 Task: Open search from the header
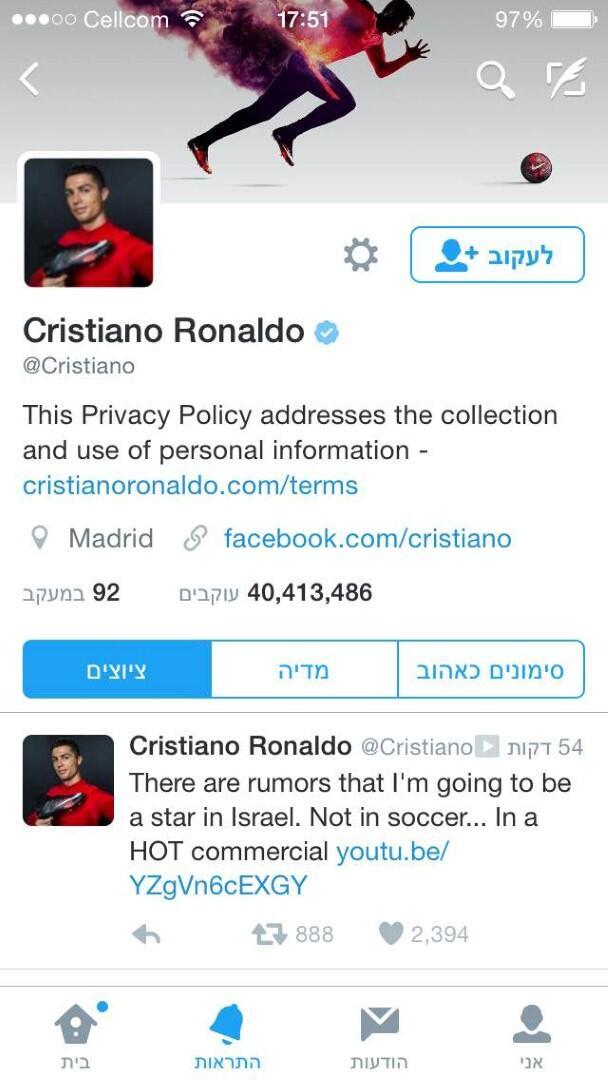(x=494, y=79)
